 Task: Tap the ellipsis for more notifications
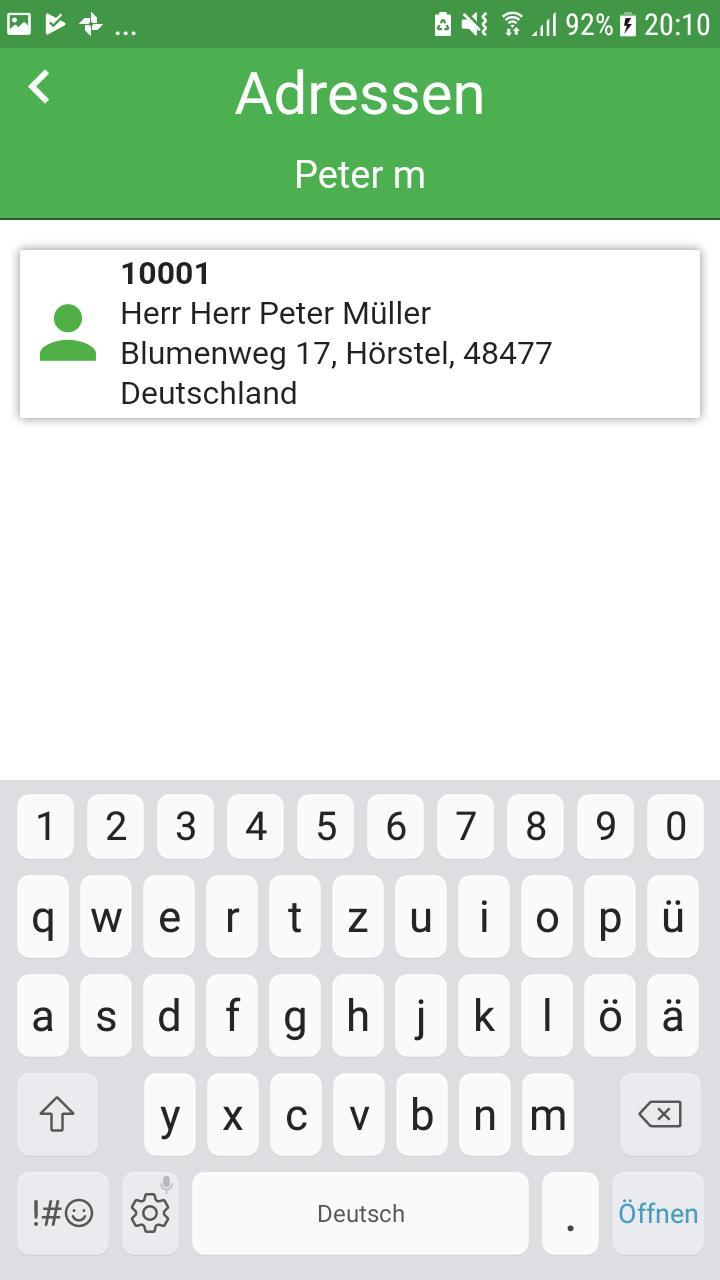[127, 26]
